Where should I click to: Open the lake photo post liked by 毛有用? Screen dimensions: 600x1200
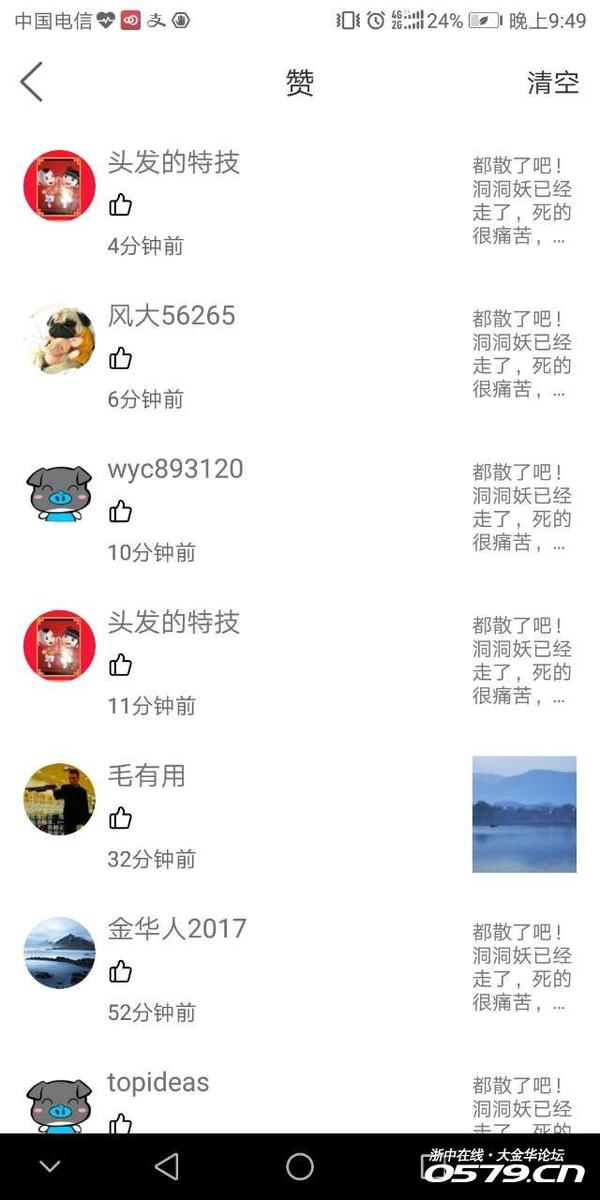(x=524, y=814)
